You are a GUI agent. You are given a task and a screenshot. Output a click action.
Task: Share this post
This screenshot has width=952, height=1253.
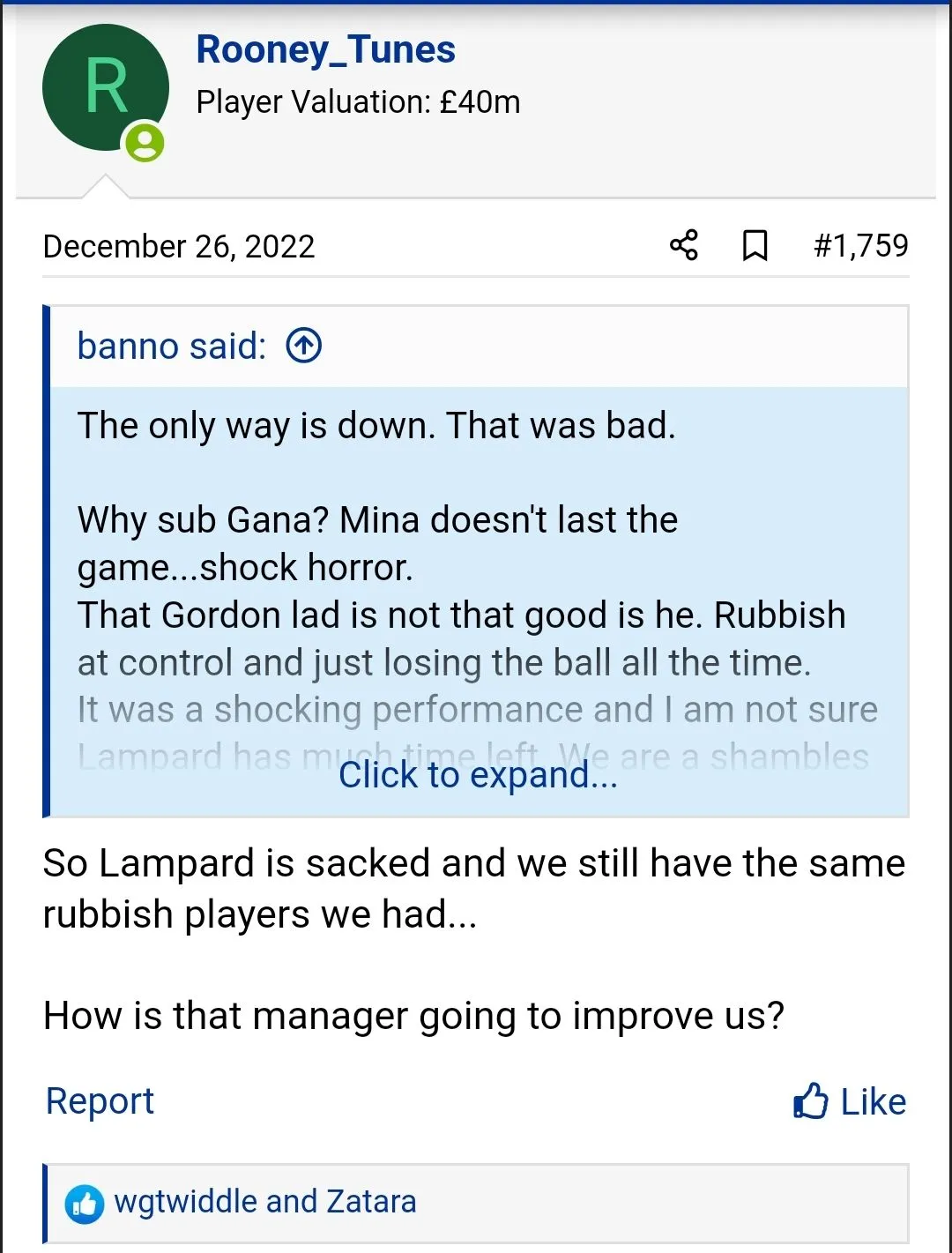[684, 245]
